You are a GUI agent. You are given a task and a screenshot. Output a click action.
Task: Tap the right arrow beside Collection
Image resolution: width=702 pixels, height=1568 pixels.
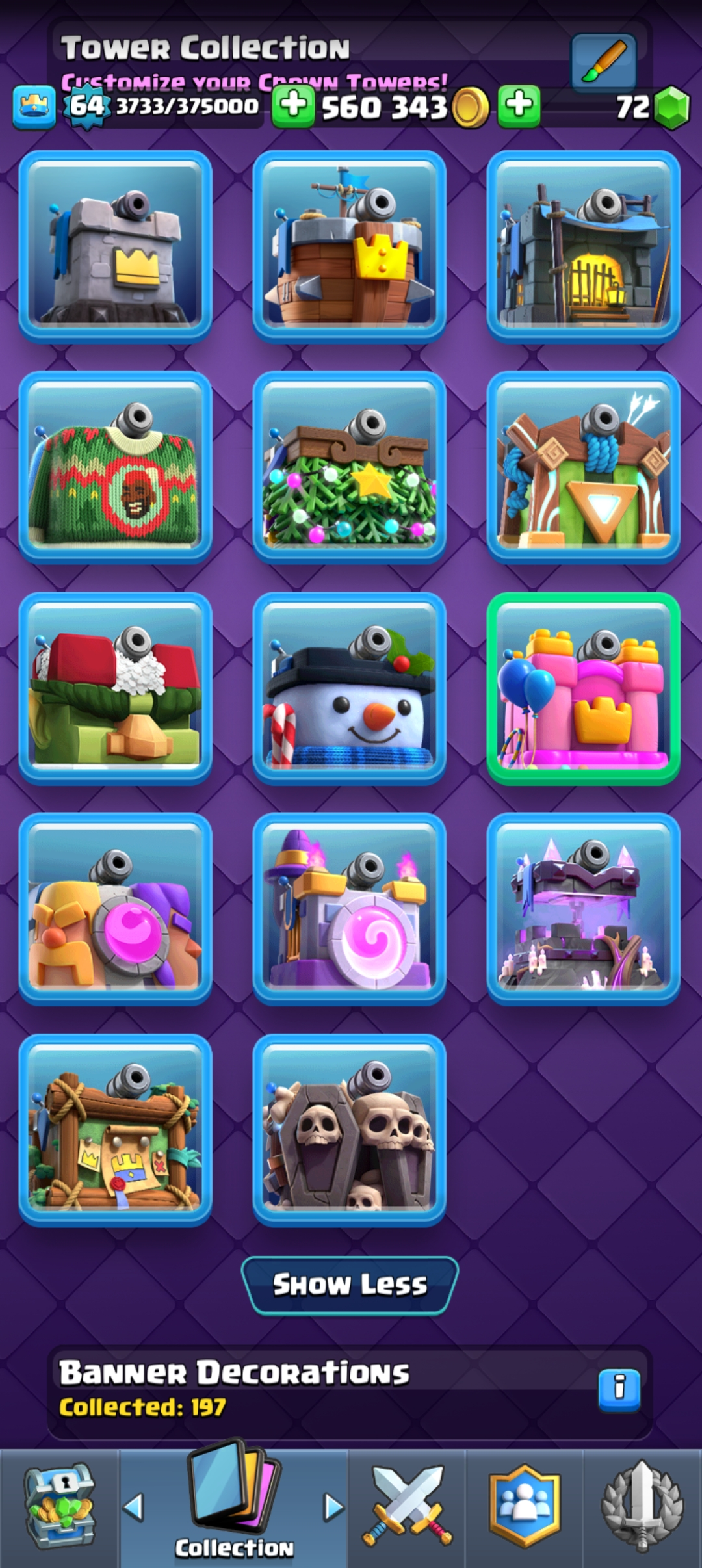pyautogui.click(x=333, y=1507)
